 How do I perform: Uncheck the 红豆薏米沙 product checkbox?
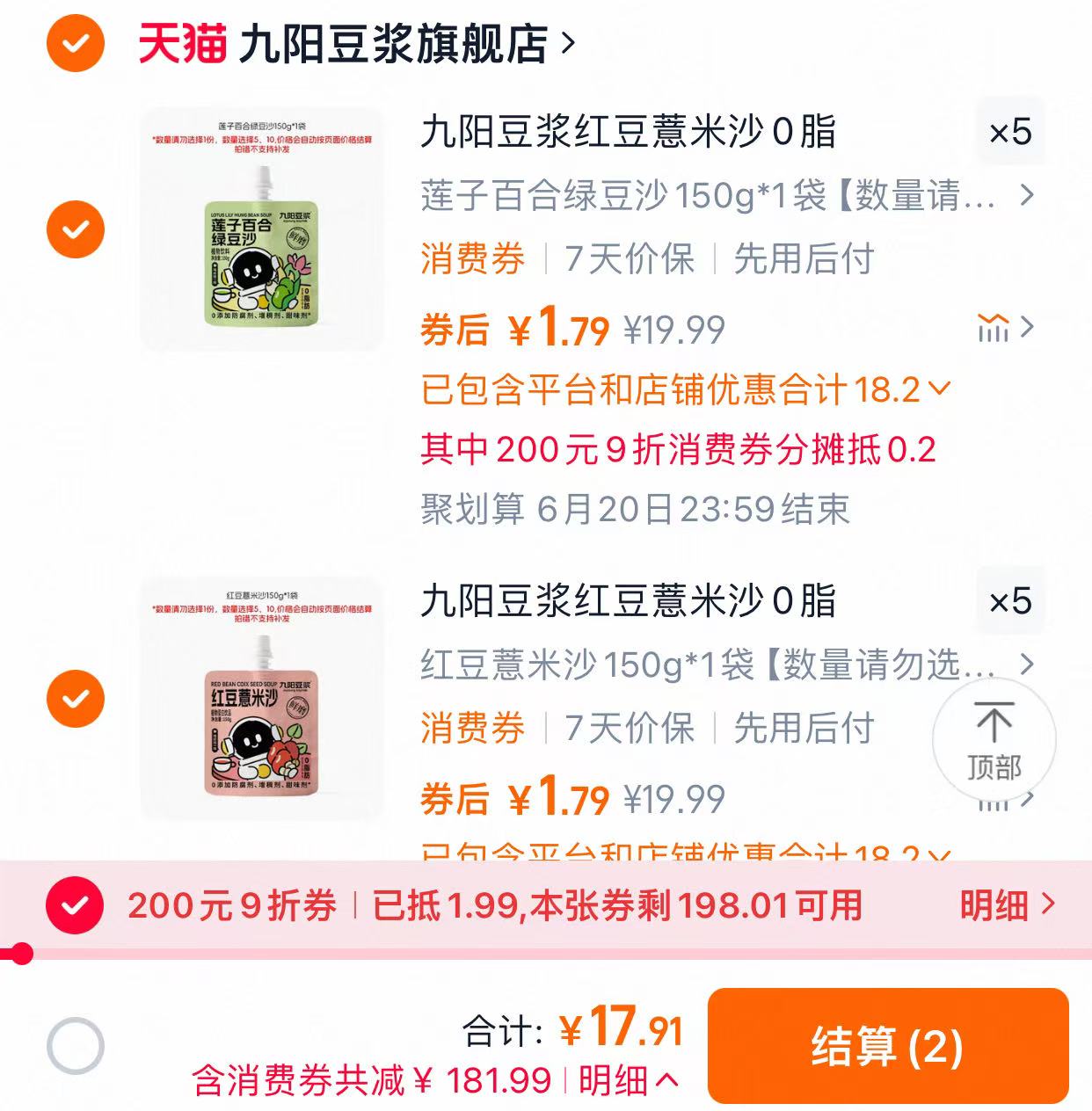pos(77,699)
